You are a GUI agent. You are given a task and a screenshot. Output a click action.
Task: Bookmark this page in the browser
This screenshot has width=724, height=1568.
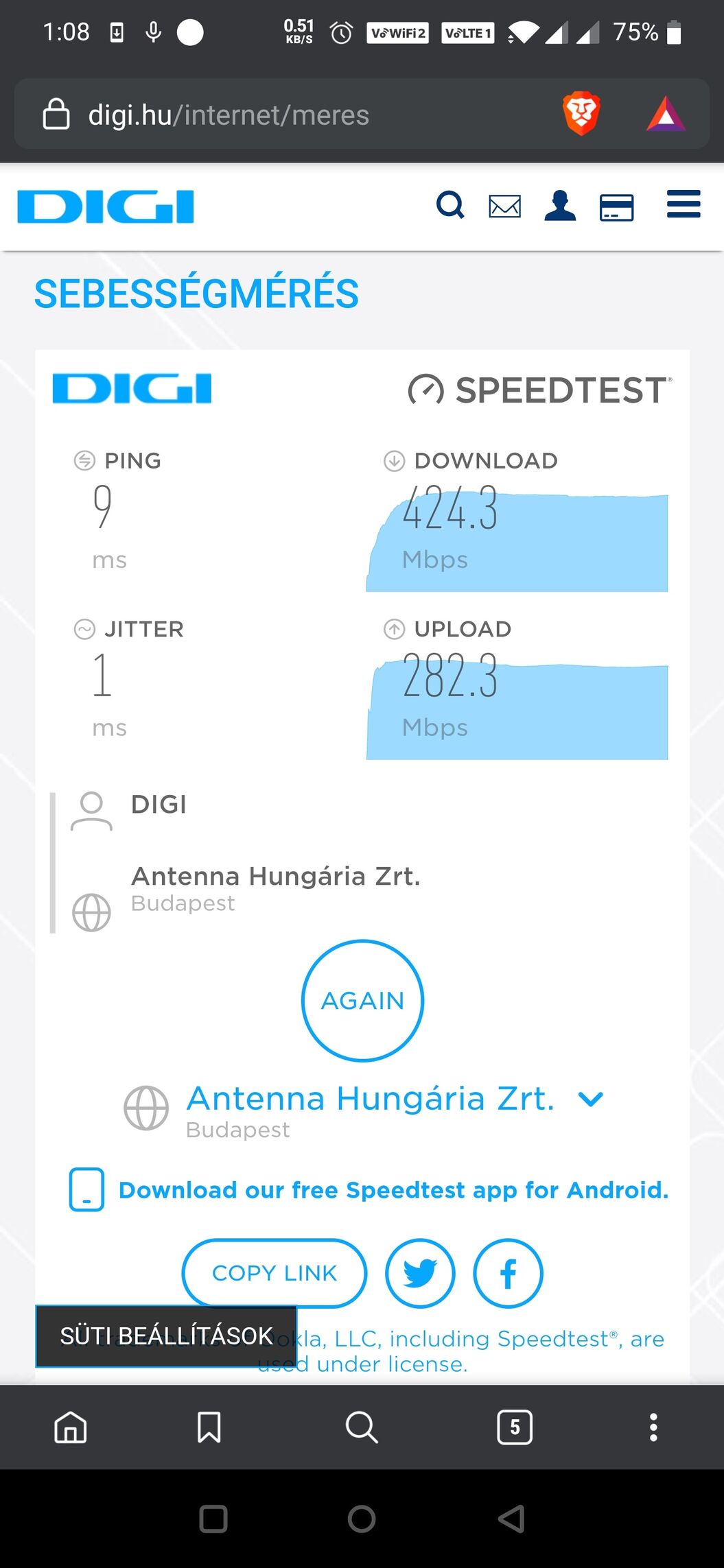click(x=209, y=1427)
